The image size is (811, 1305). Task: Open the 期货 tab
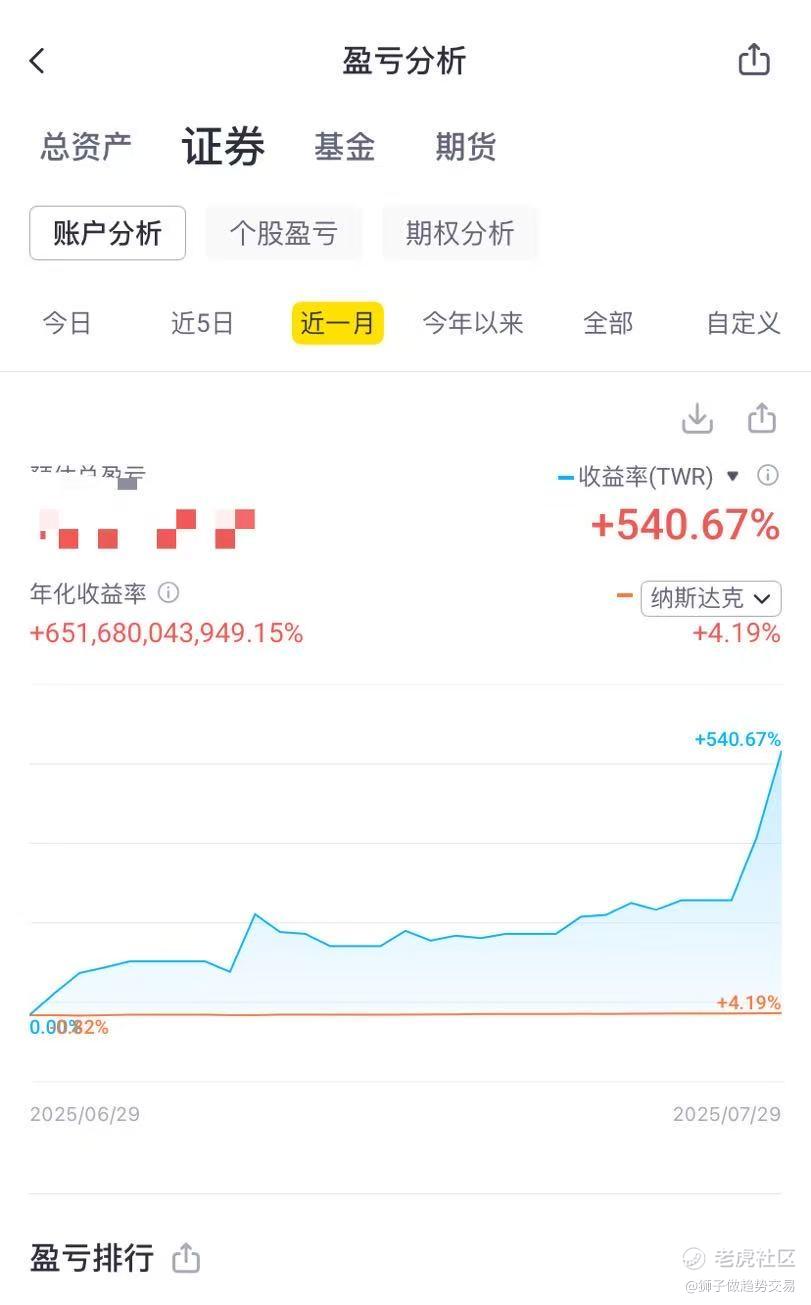tap(466, 147)
